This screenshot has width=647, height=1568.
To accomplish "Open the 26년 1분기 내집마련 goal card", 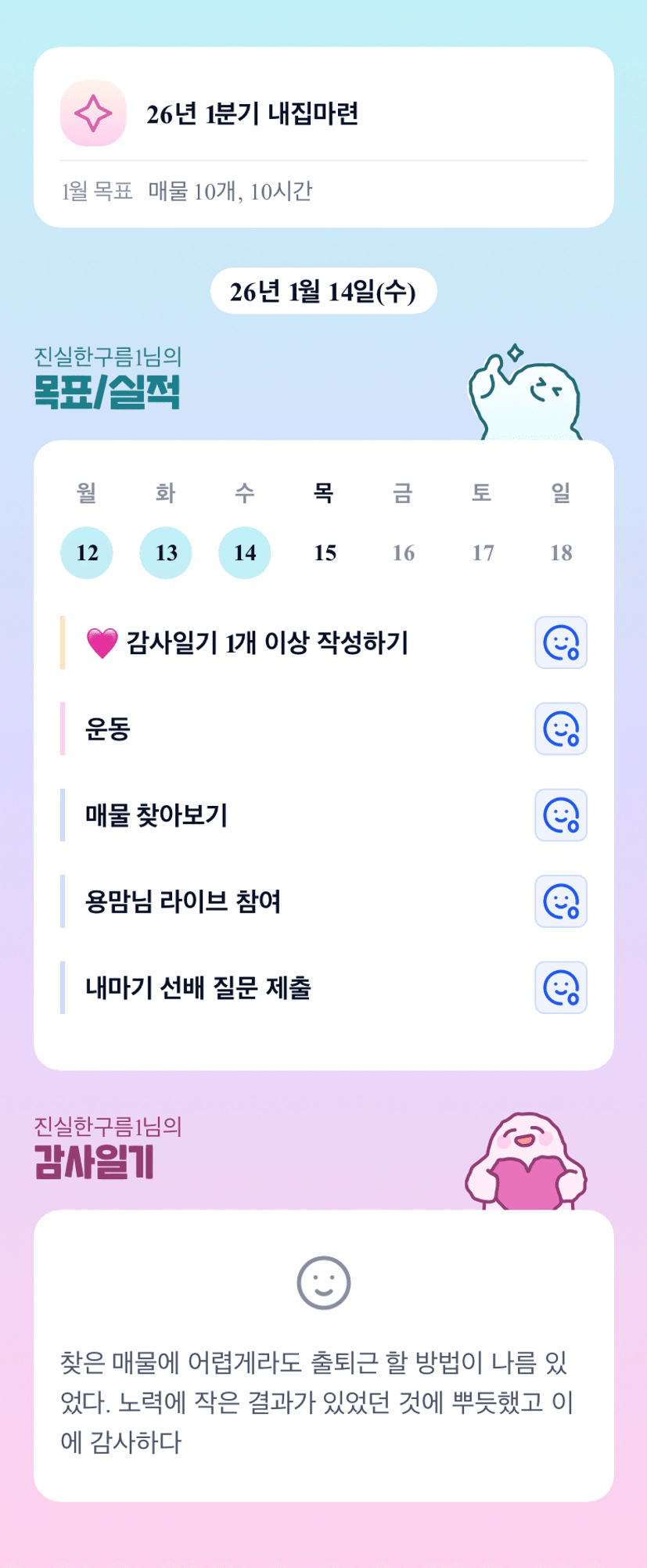I will point(323,114).
